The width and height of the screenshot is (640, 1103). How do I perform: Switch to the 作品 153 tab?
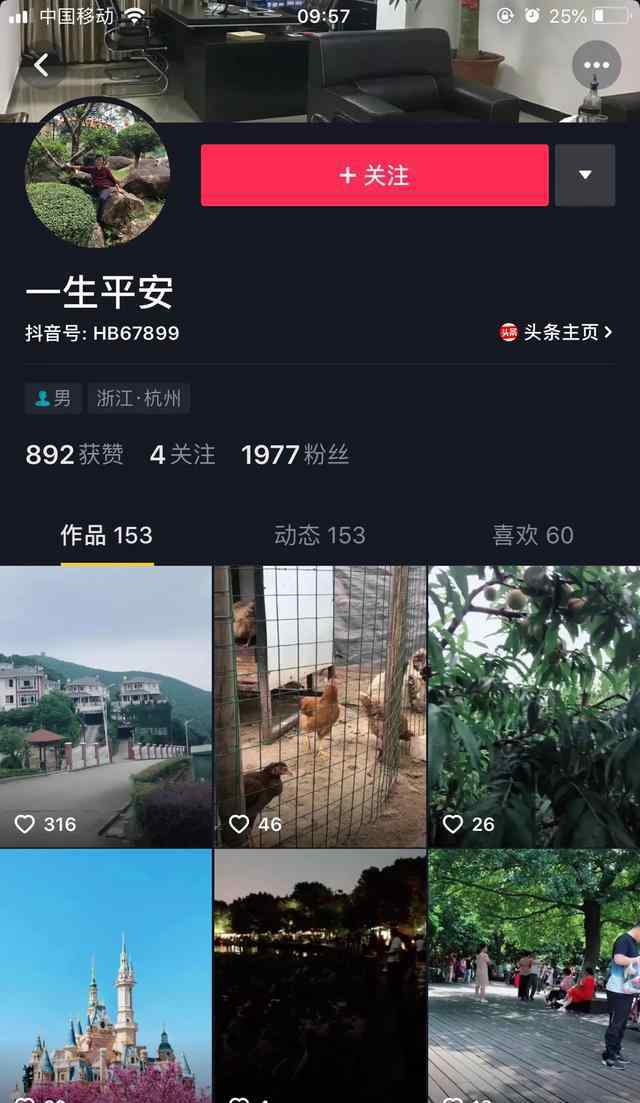(x=106, y=535)
